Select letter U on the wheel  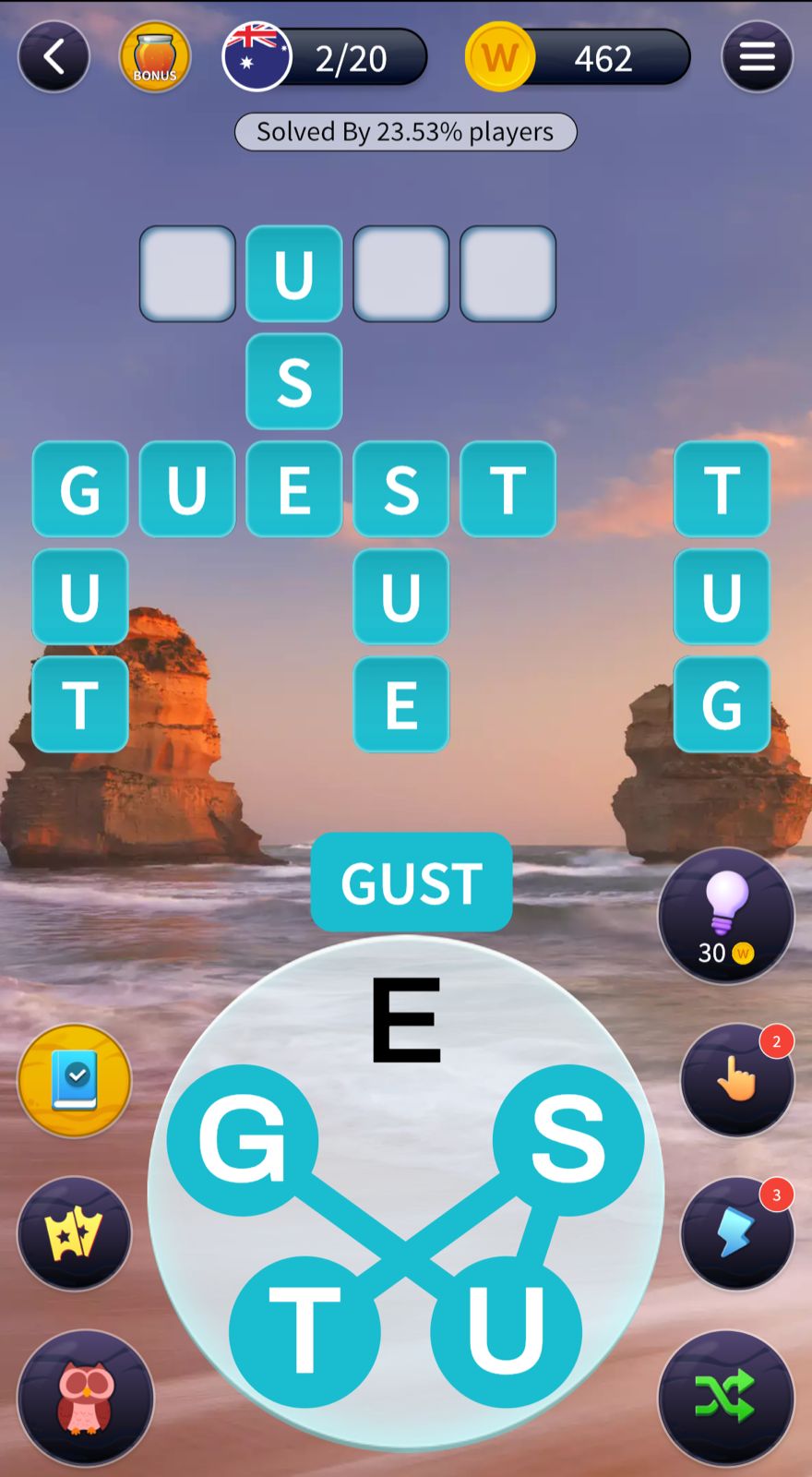pos(506,1331)
